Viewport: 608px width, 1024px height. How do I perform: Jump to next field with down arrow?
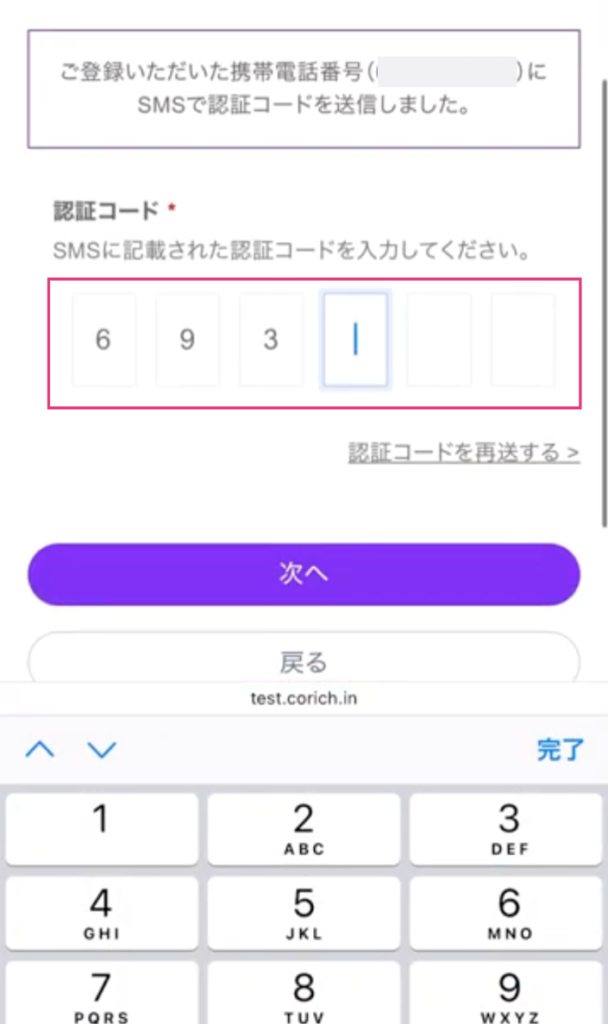pos(102,750)
